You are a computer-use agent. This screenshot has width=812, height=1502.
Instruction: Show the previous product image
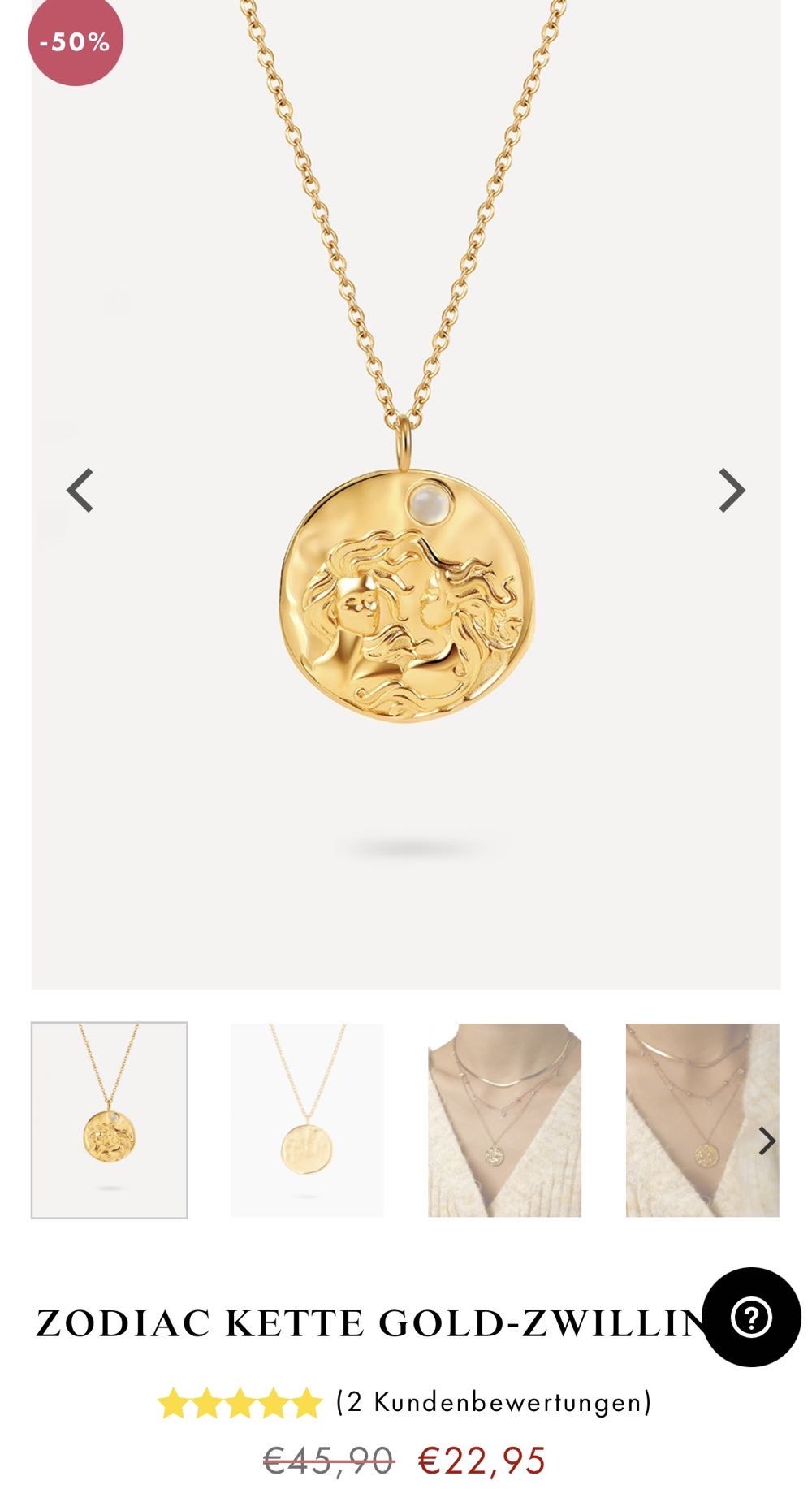coord(80,491)
